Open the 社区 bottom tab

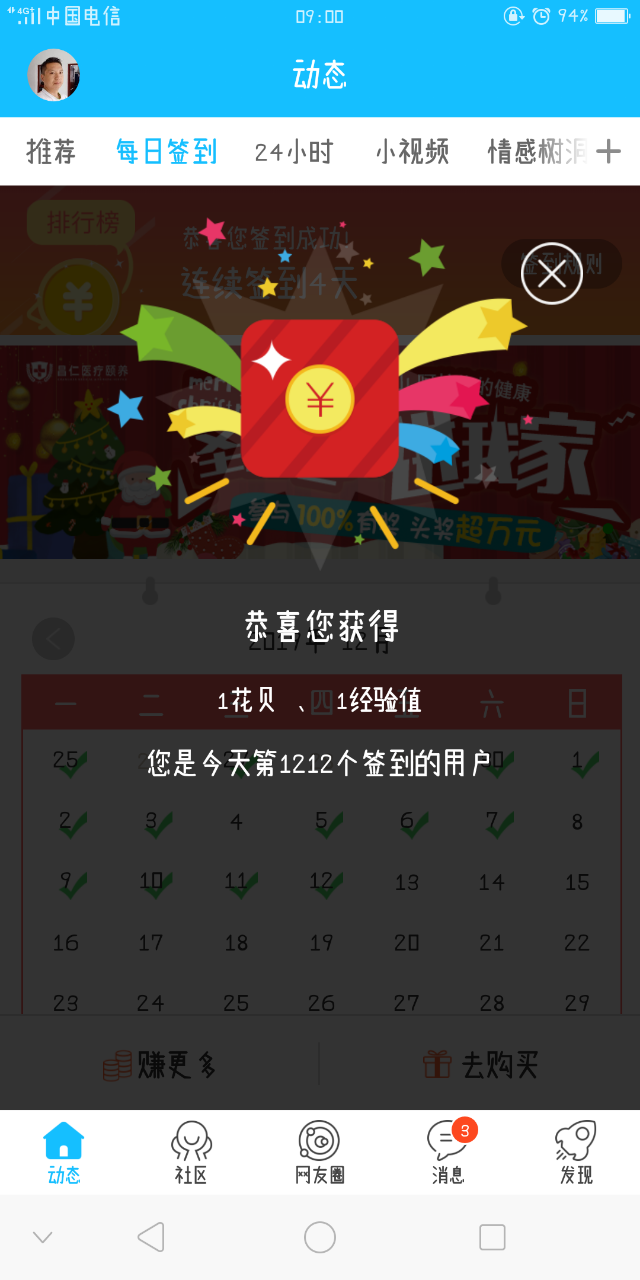[x=191, y=1153]
